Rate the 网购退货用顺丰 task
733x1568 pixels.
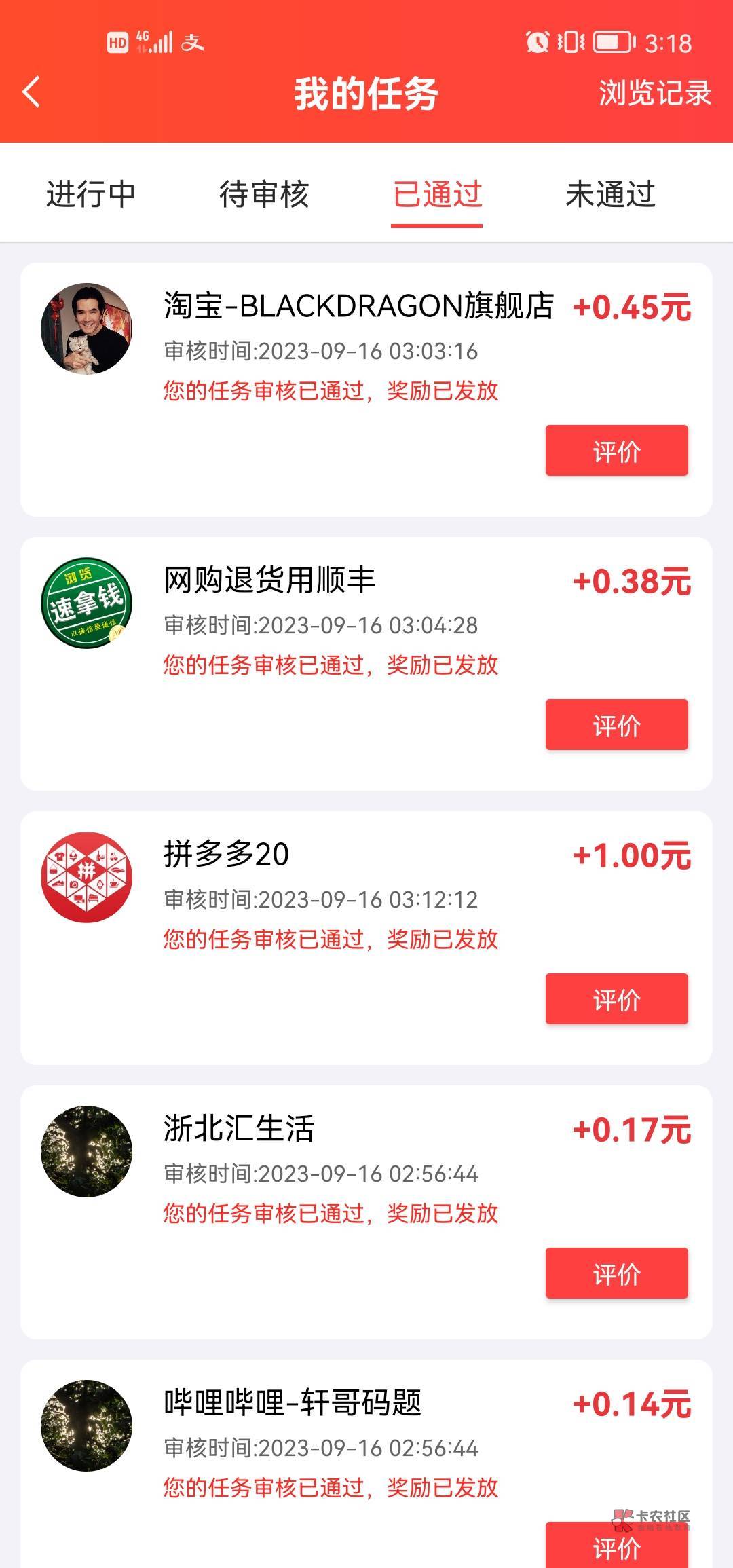(616, 725)
